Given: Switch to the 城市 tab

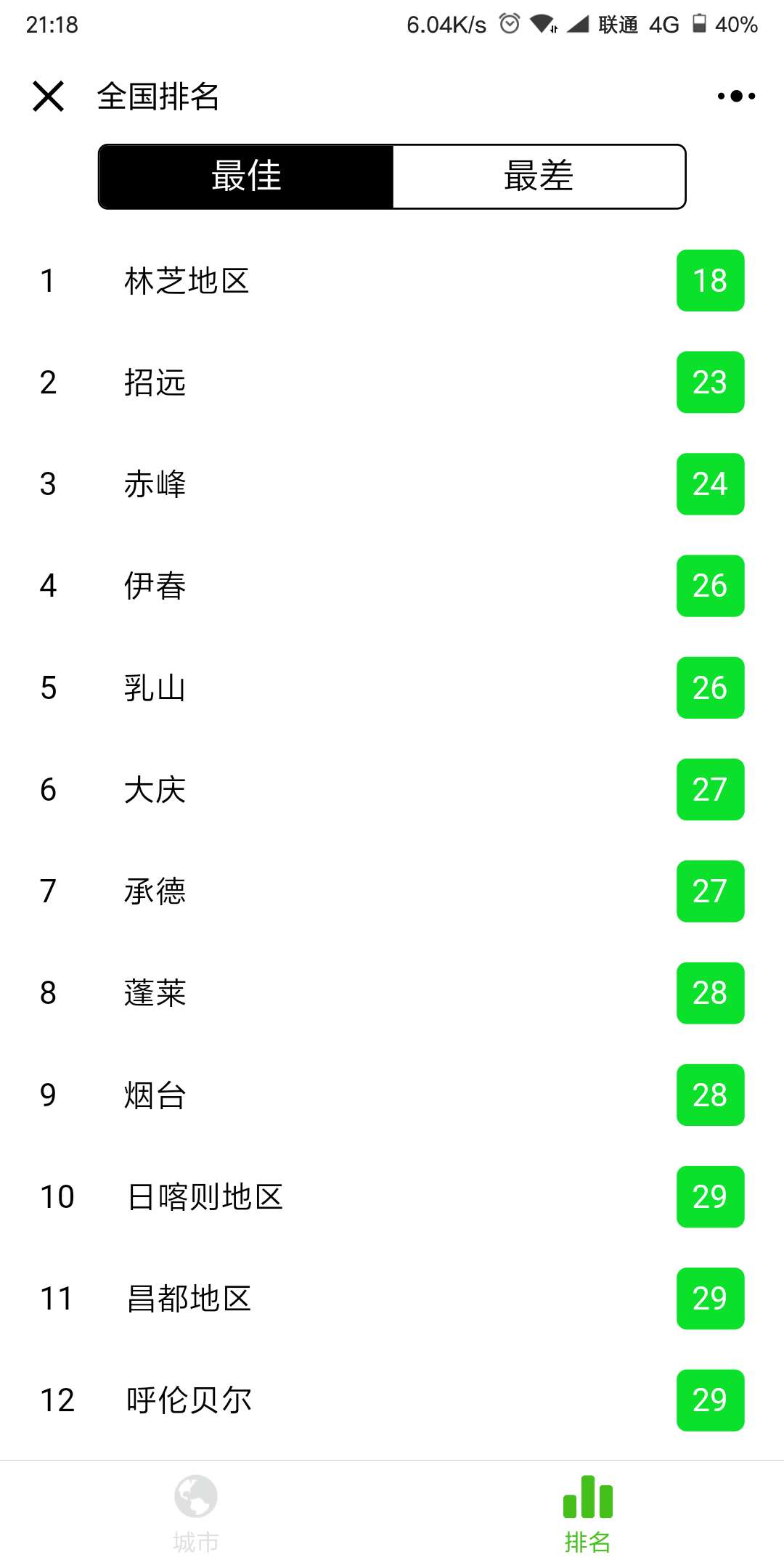Looking at the screenshot, I should (x=196, y=1514).
